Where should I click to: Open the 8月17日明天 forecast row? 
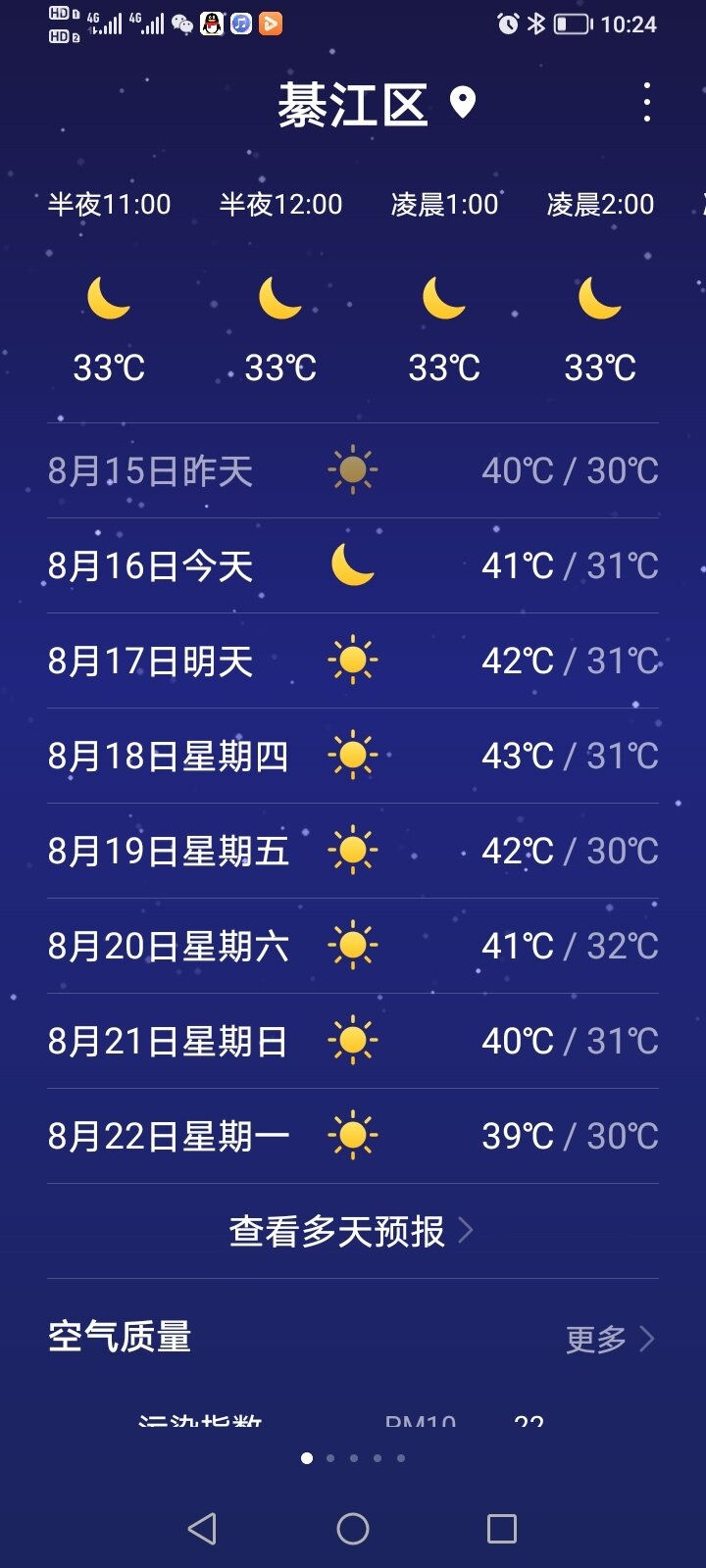click(353, 661)
